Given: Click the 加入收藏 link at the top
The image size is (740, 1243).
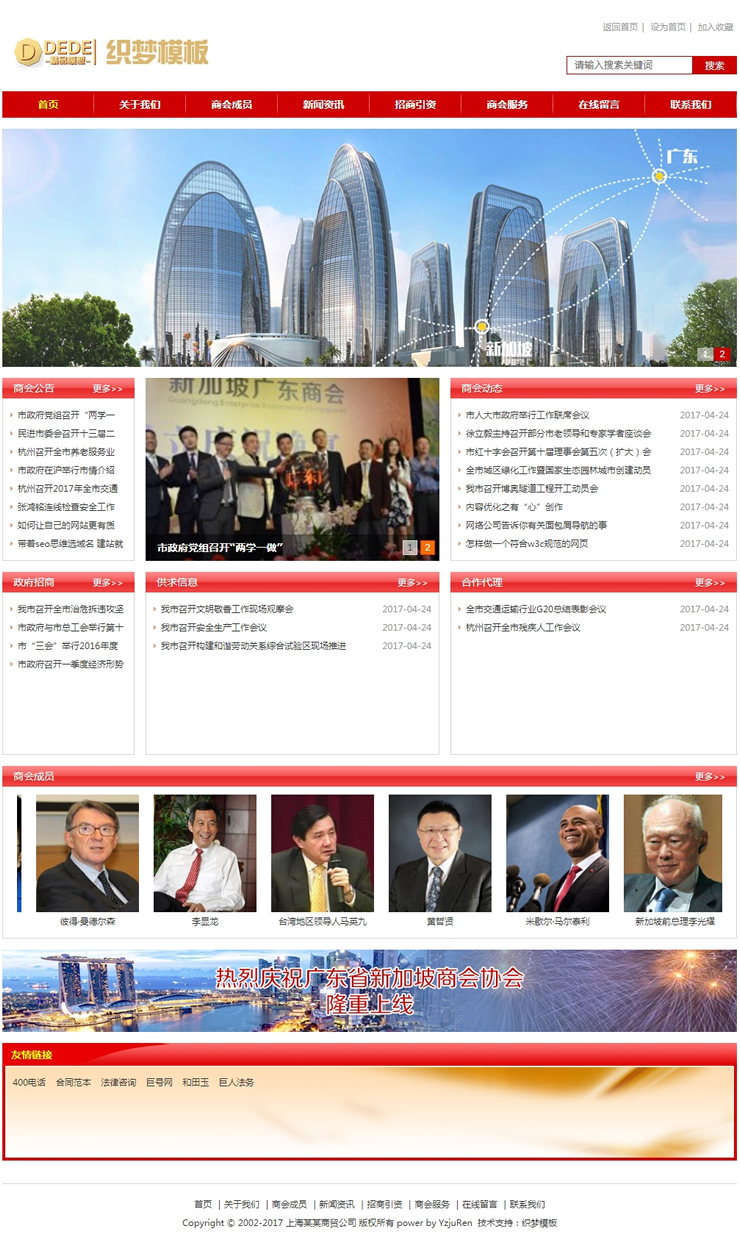Looking at the screenshot, I should click(715, 27).
